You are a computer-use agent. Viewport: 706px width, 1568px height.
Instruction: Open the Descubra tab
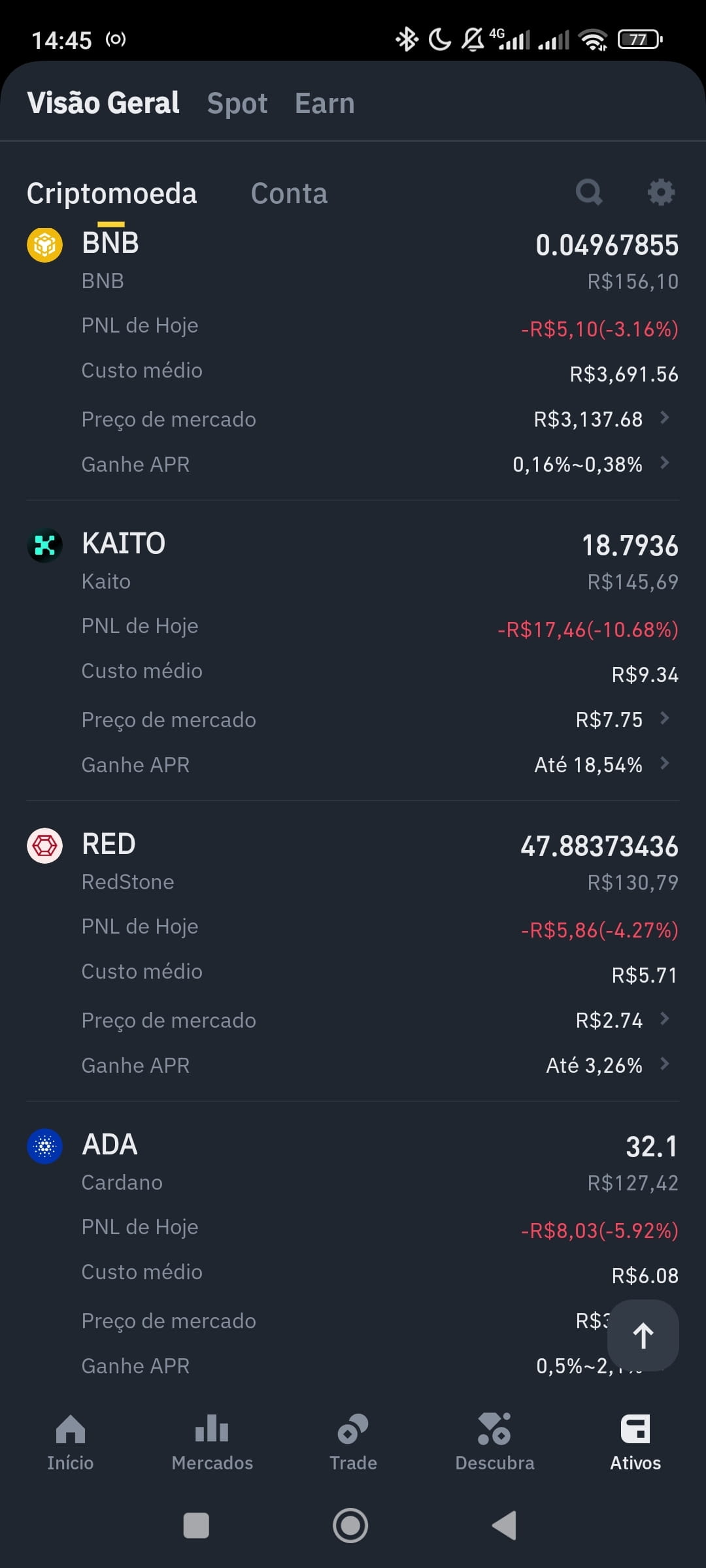coord(494,1443)
